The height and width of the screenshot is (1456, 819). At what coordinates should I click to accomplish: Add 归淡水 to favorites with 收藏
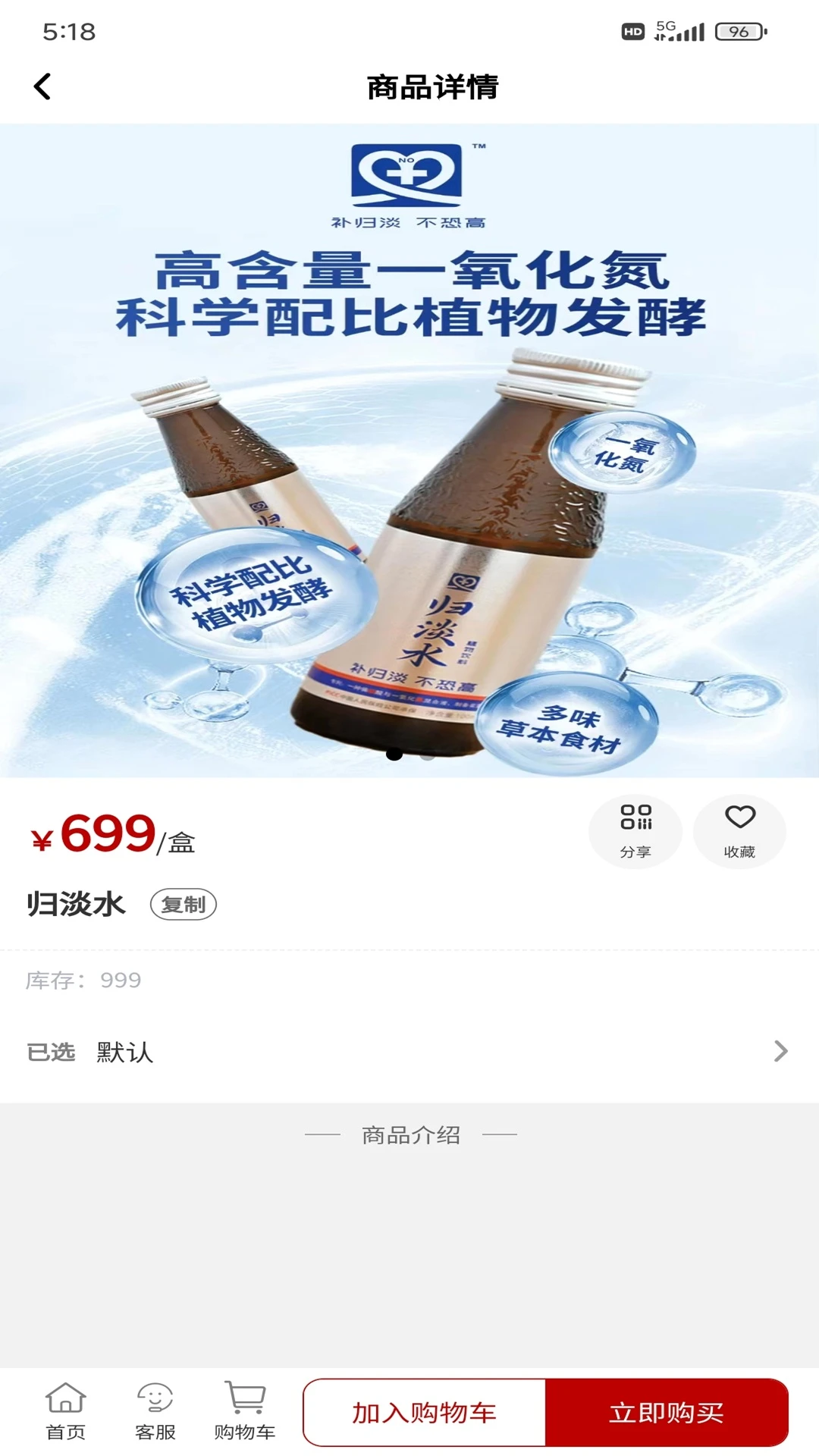739,831
